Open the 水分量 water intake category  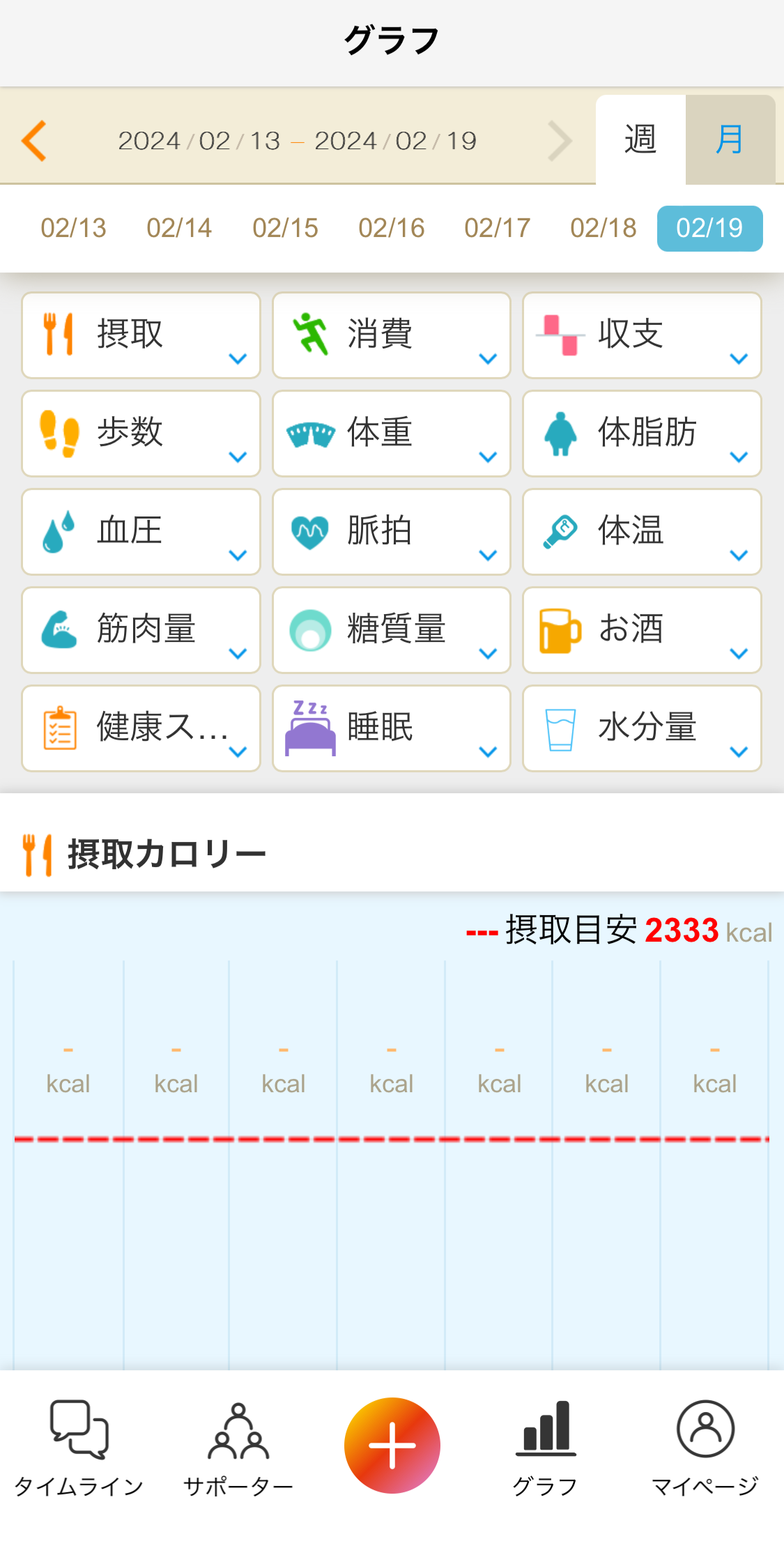(x=642, y=728)
